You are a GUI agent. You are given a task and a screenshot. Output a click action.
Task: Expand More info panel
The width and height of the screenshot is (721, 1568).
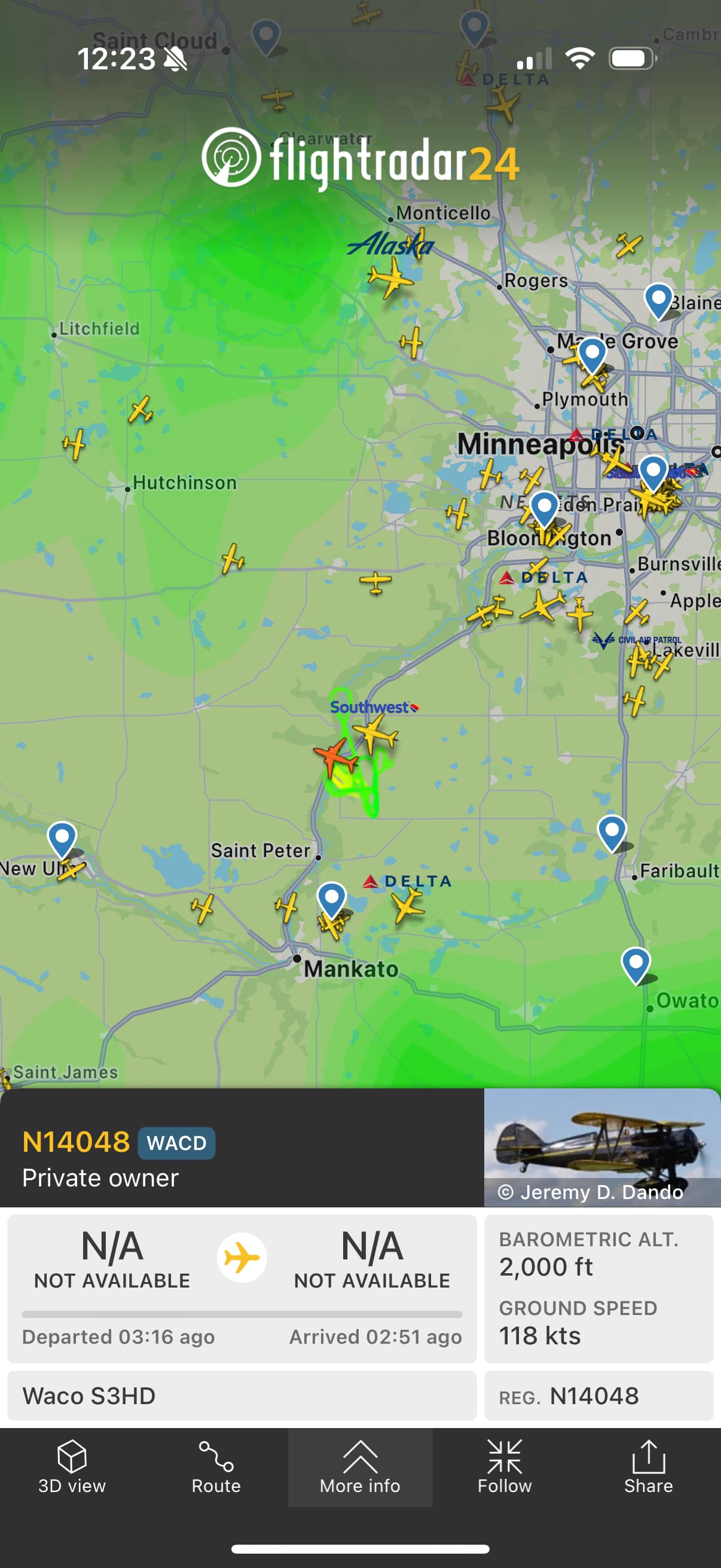click(x=360, y=1467)
